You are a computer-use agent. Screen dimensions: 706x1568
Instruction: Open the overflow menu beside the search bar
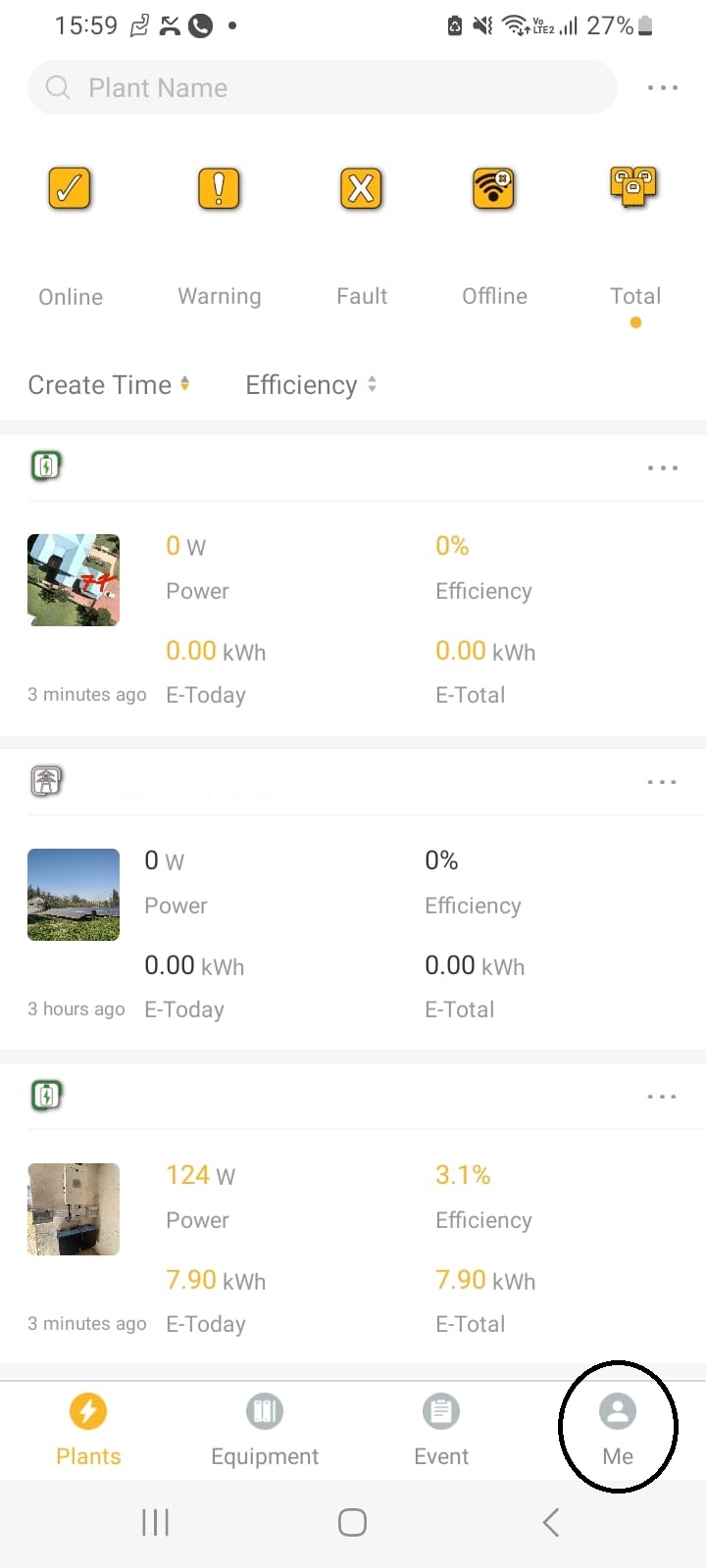[663, 88]
